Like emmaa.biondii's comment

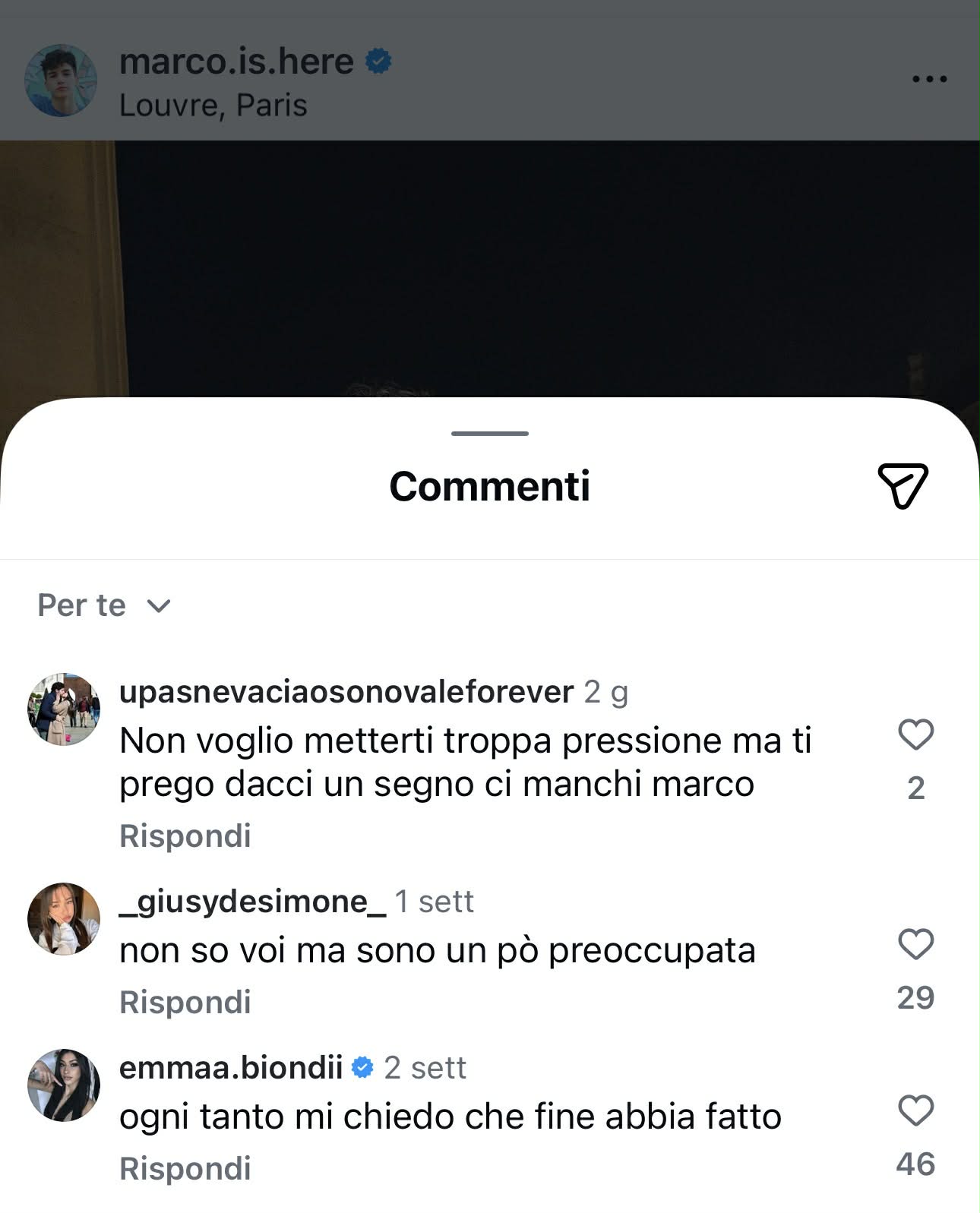(915, 1110)
